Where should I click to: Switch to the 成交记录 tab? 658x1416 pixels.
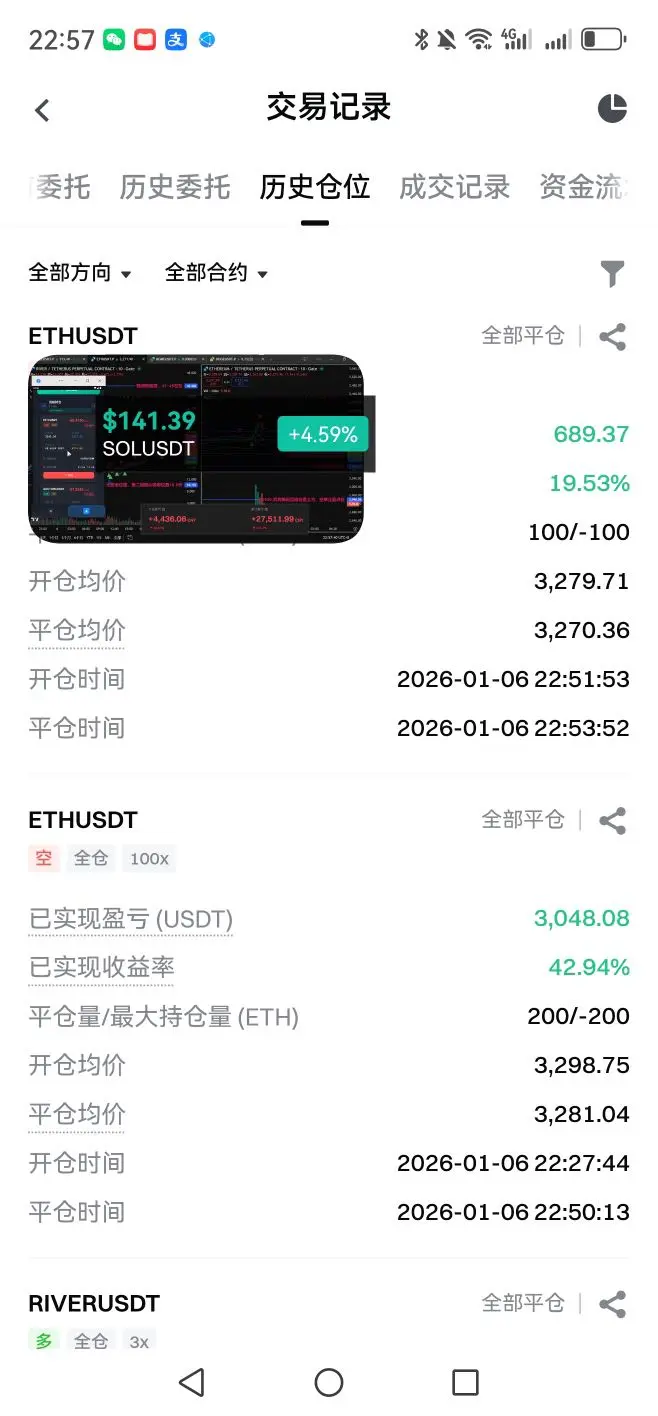click(x=455, y=187)
